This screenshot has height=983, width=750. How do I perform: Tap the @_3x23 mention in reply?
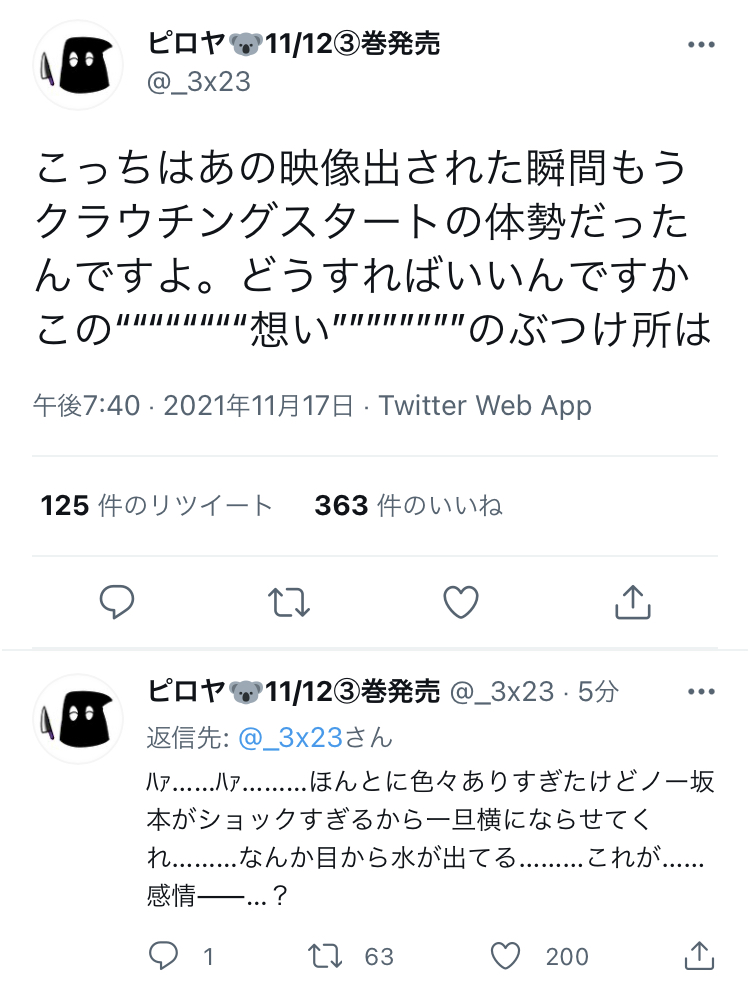coord(290,738)
